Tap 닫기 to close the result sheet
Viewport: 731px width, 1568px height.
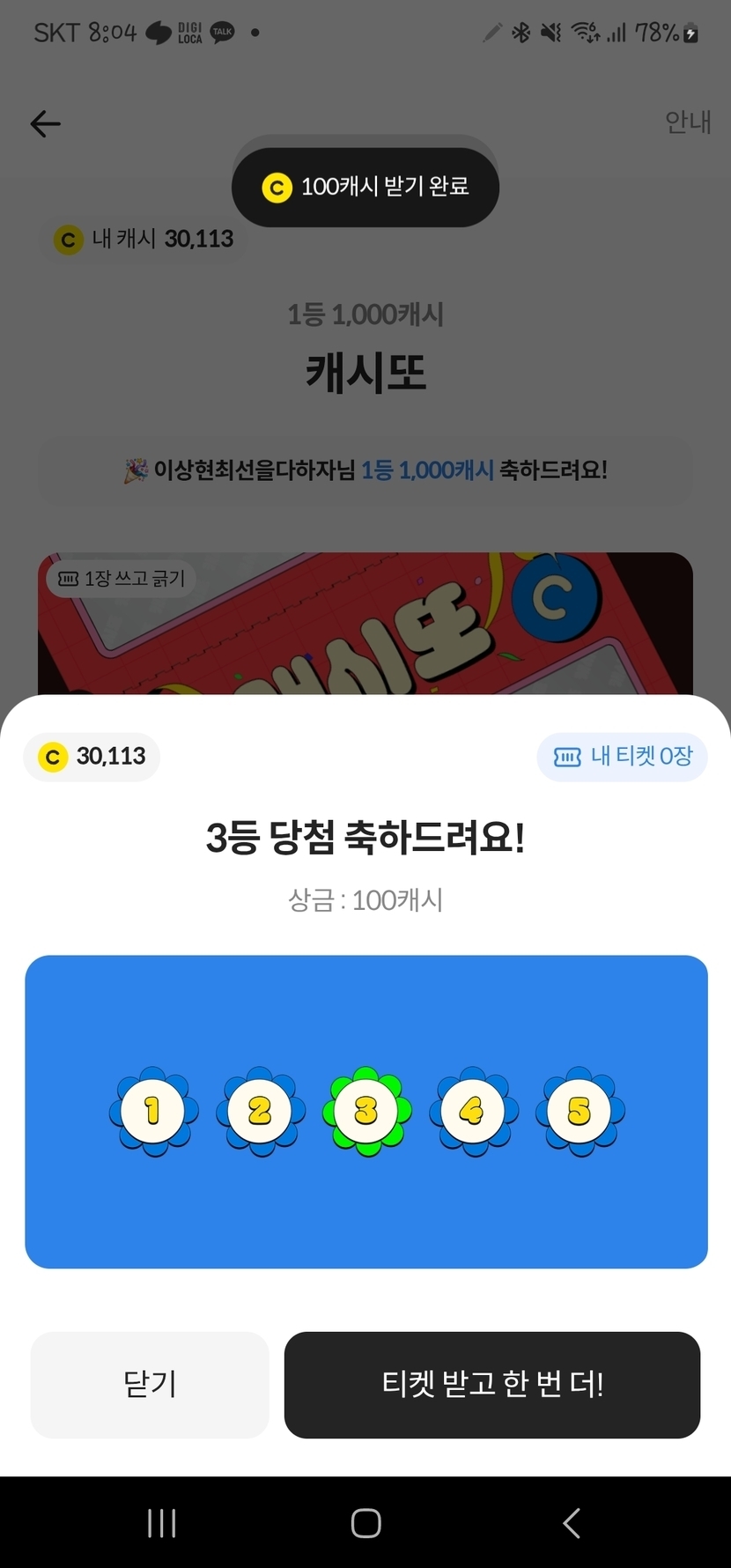150,1385
